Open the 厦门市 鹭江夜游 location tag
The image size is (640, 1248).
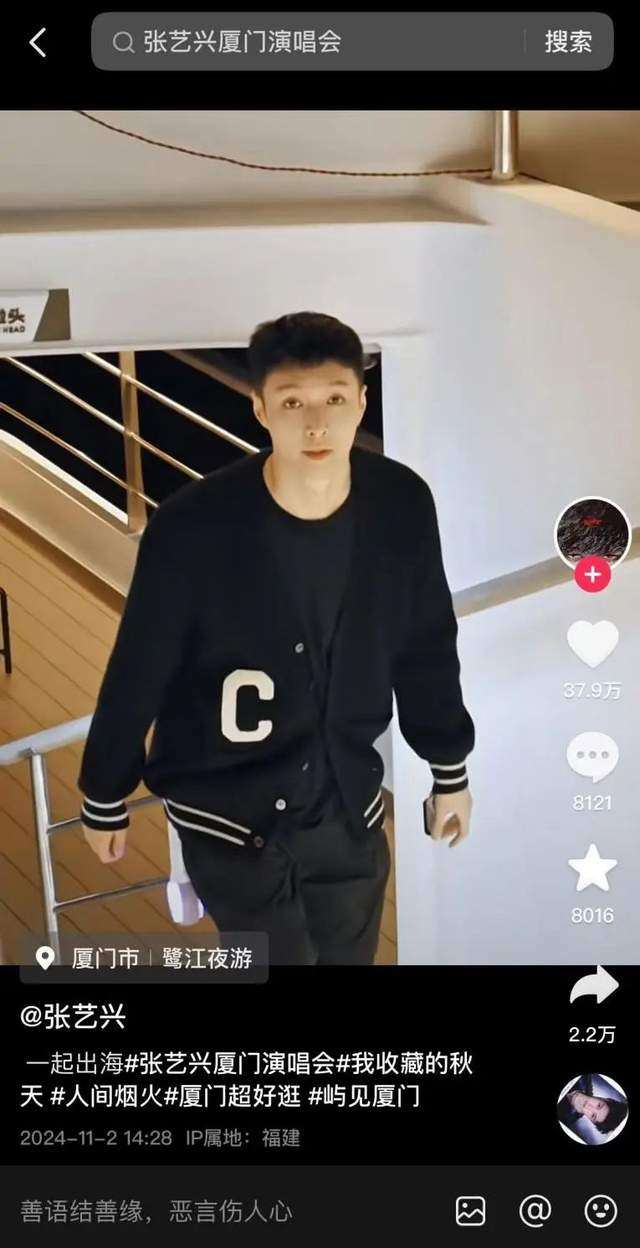[144, 958]
